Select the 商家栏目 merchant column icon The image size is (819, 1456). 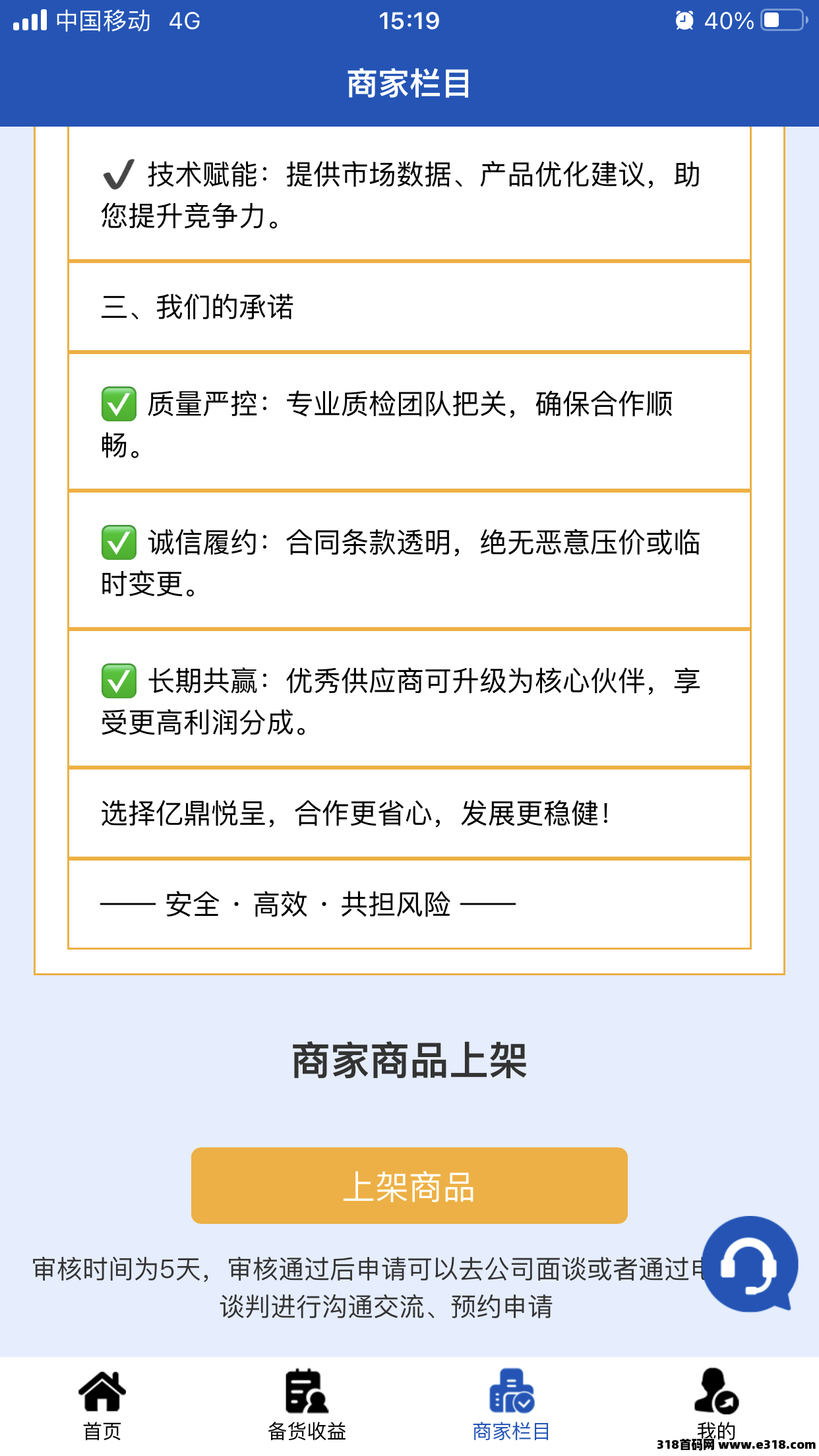click(511, 1390)
